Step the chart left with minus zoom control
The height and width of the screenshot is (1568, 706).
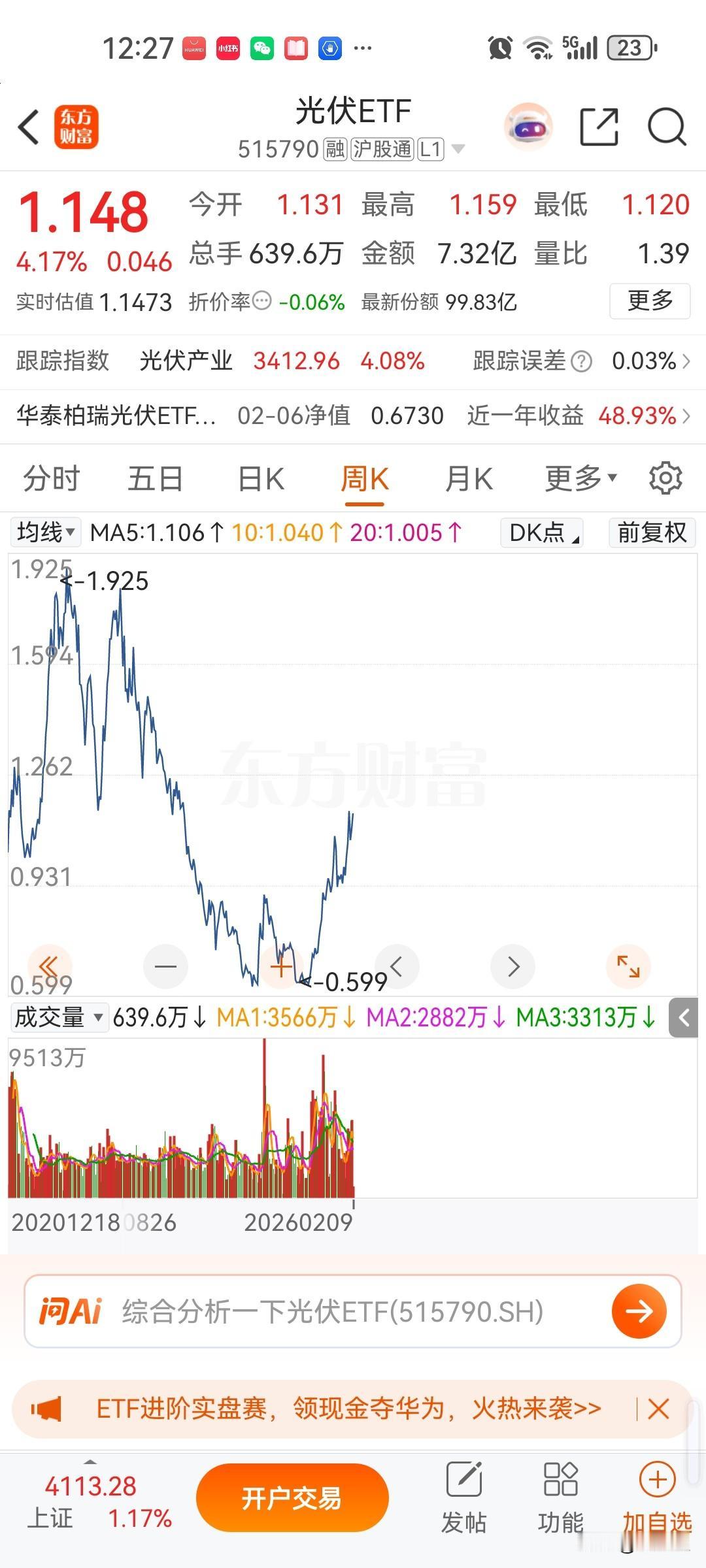click(x=165, y=966)
